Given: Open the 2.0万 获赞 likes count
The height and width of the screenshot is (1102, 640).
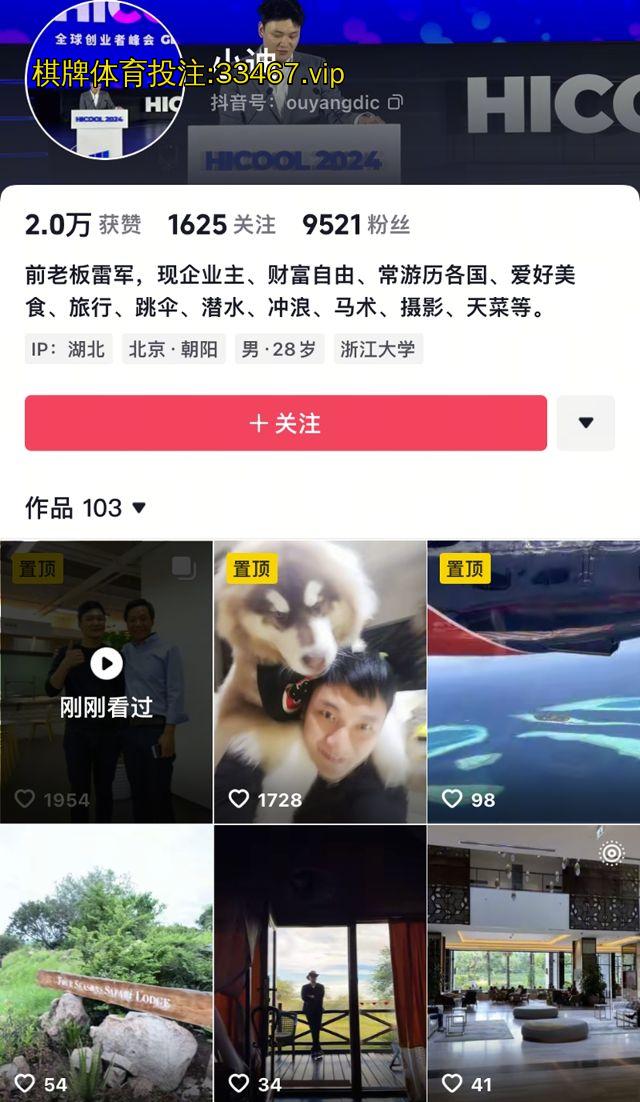Looking at the screenshot, I should (83, 225).
